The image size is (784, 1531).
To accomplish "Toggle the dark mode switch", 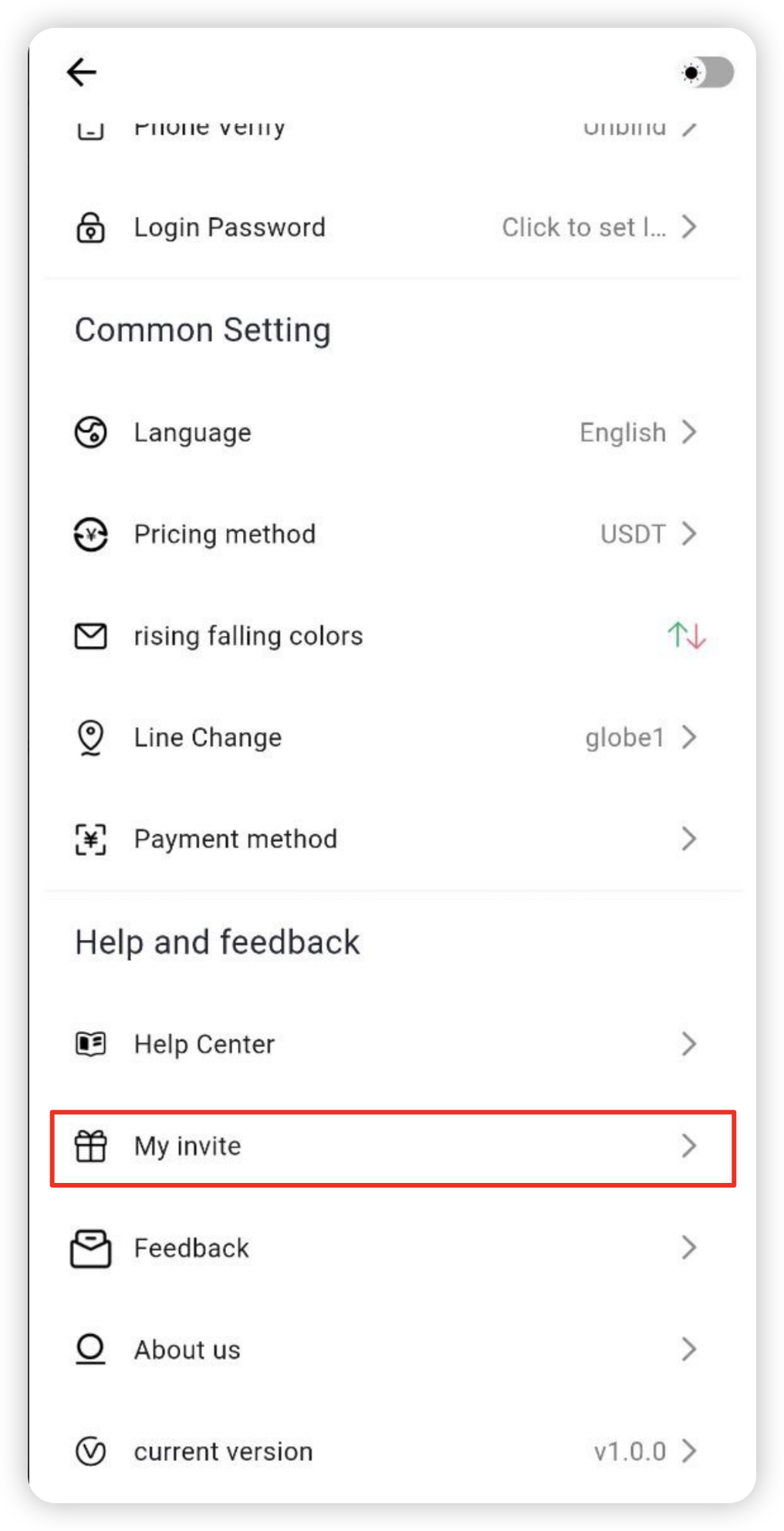I will 707,73.
